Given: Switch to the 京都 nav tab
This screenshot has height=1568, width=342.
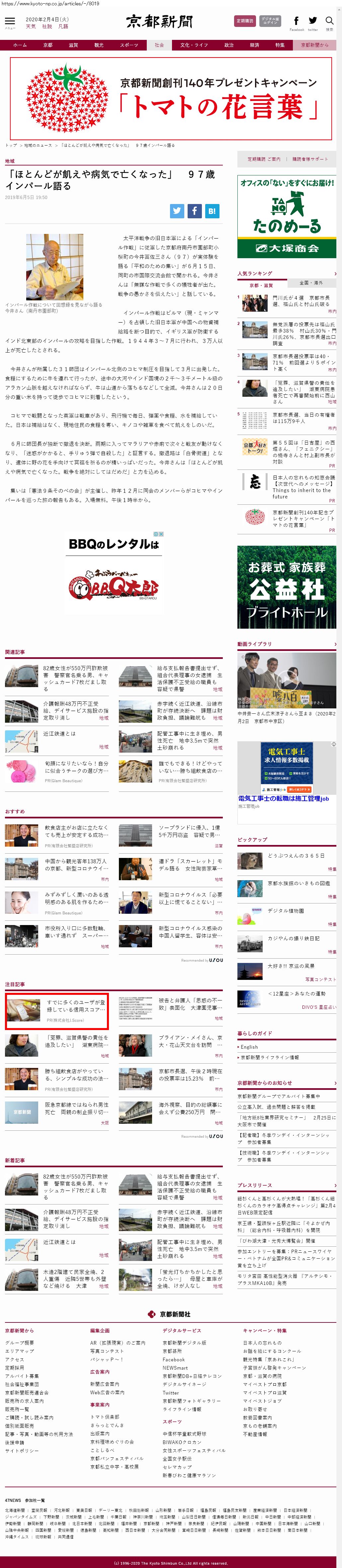Looking at the screenshot, I should pos(47,45).
